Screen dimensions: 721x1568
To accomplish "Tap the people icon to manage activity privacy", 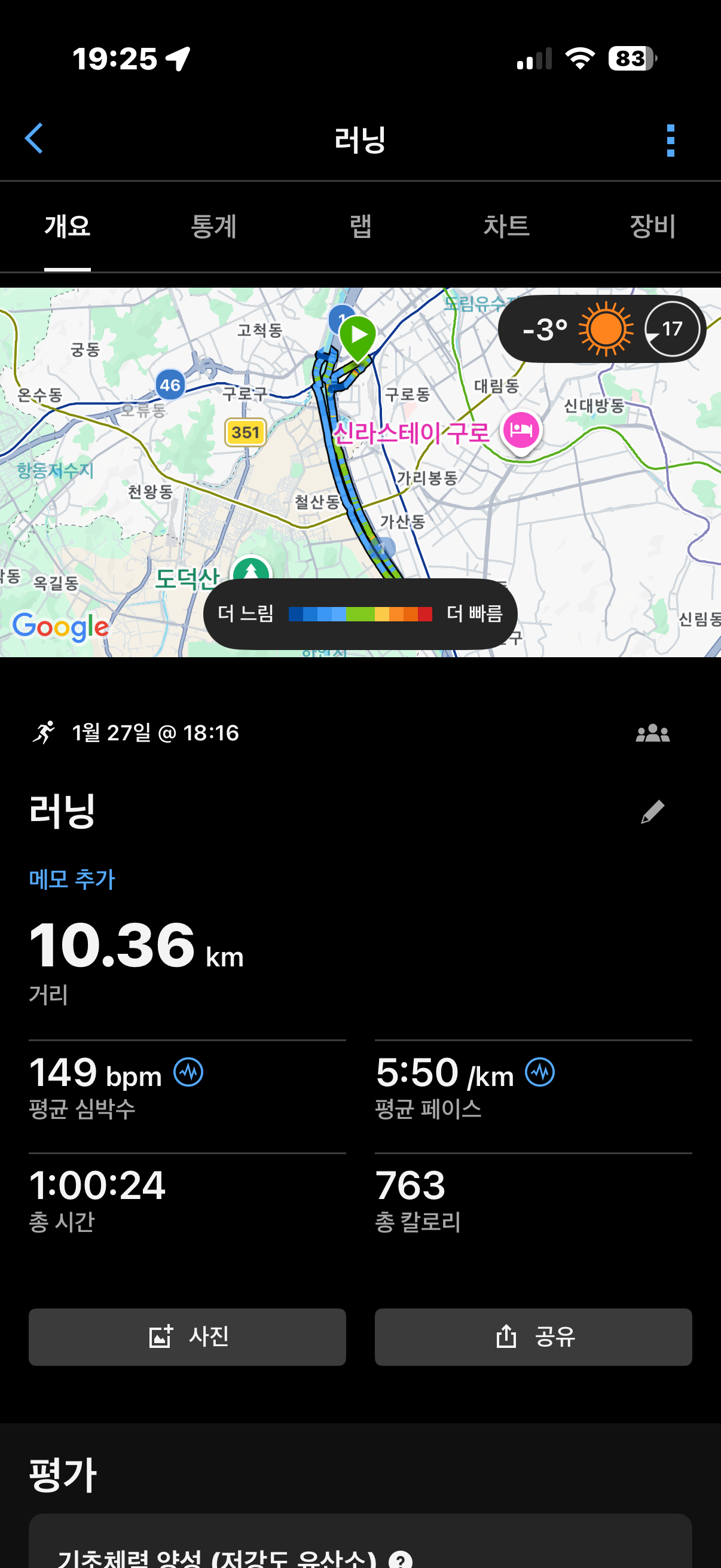I will tap(651, 733).
